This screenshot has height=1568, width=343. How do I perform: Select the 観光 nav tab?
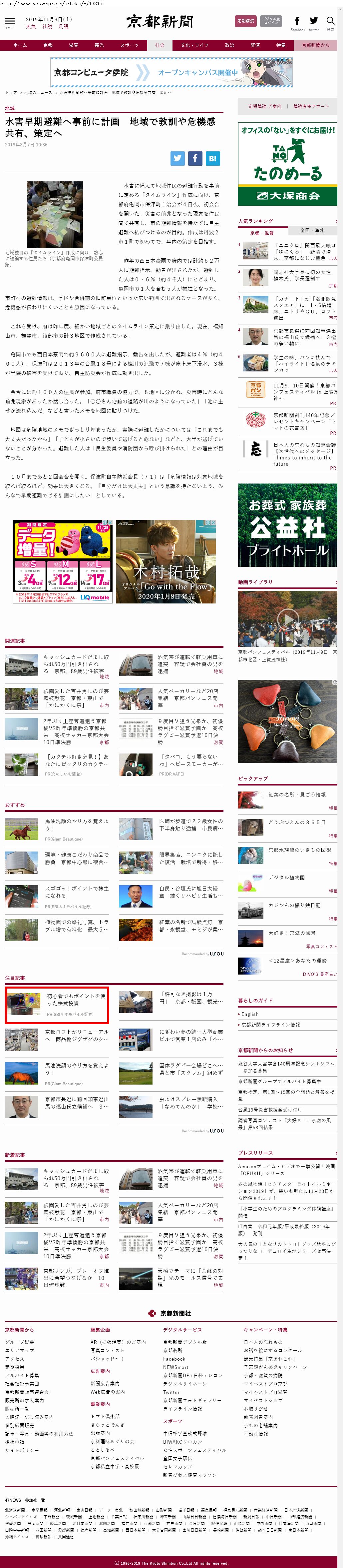tap(99, 45)
